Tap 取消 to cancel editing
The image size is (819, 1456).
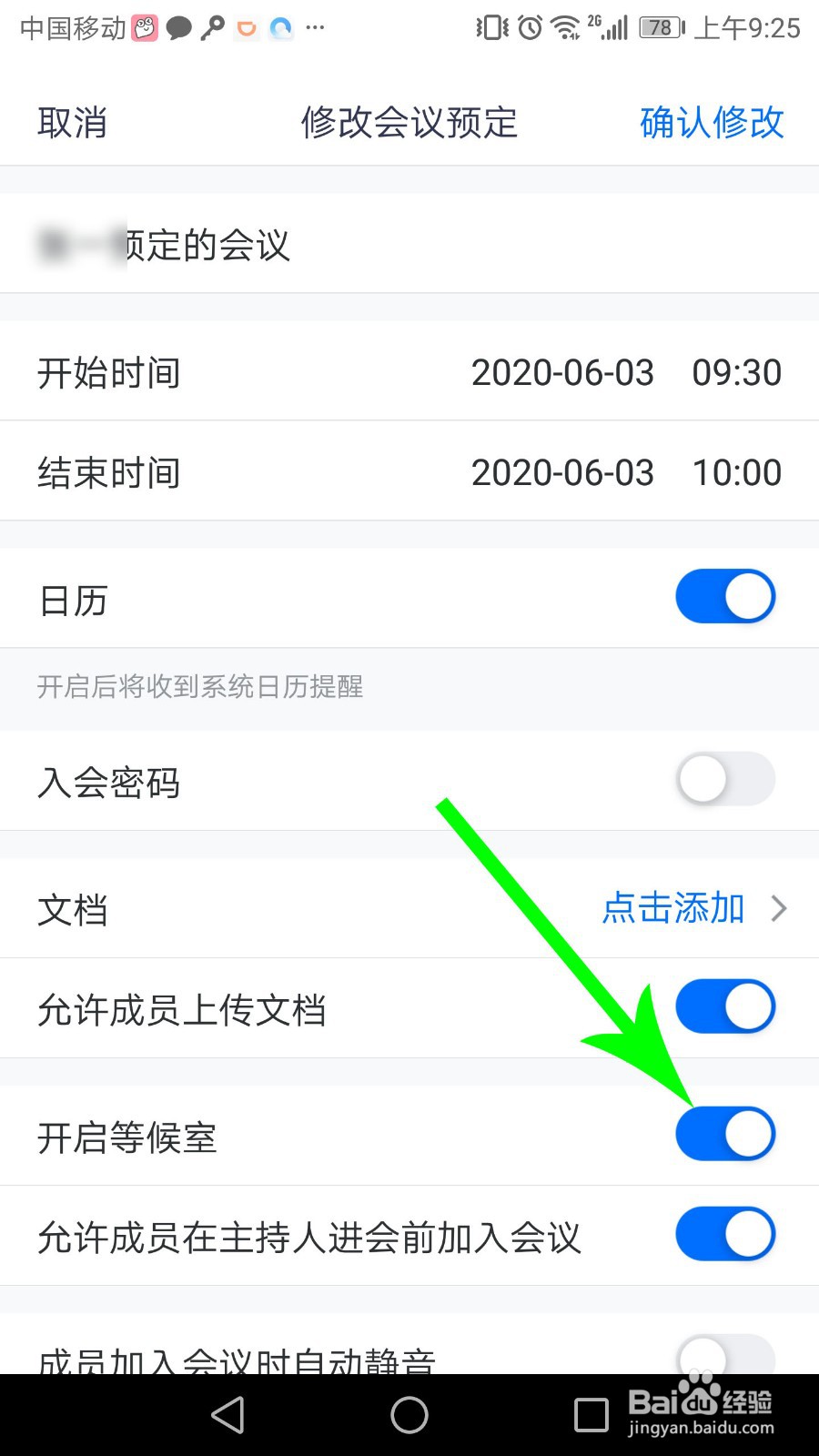73,123
